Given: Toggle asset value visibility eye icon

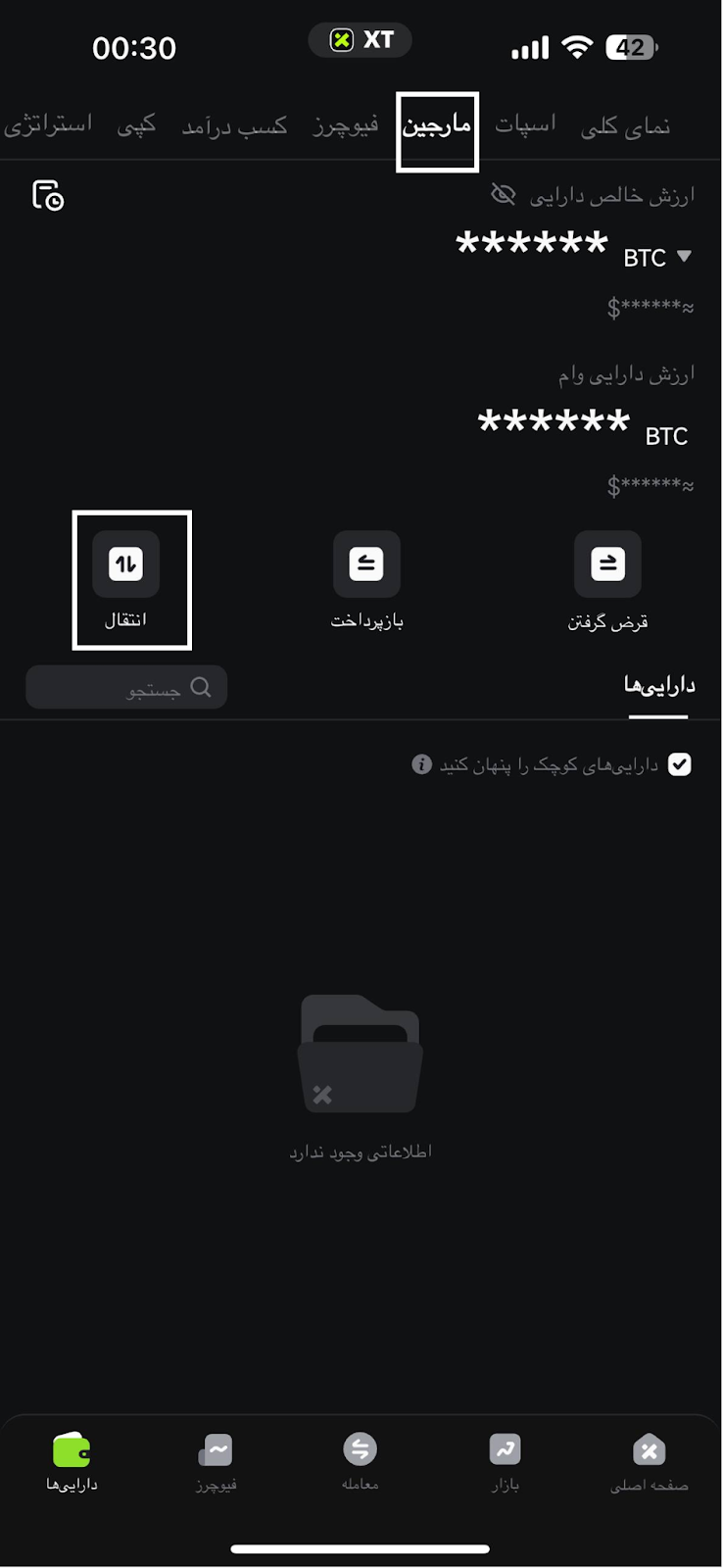Looking at the screenshot, I should (x=503, y=194).
